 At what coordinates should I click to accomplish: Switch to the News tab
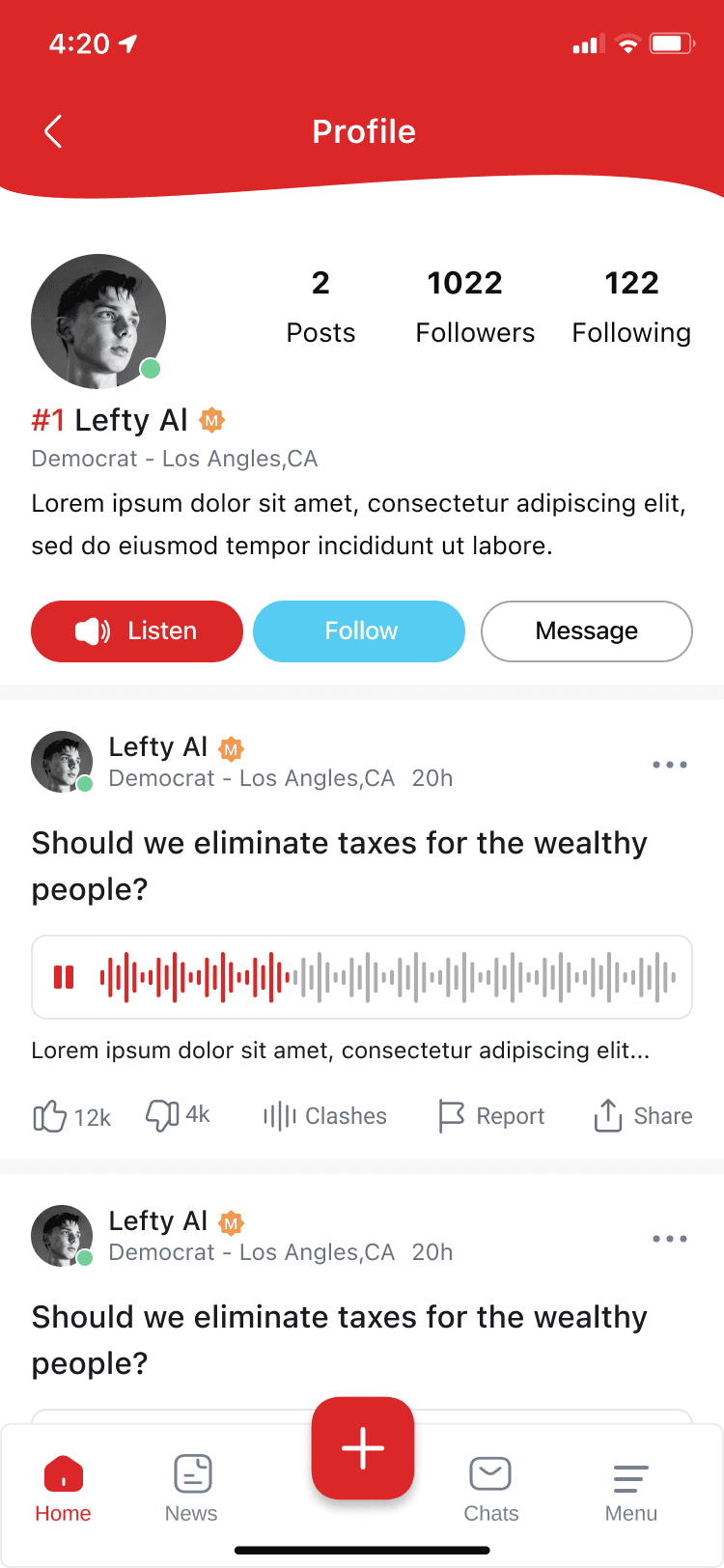pyautogui.click(x=191, y=1488)
